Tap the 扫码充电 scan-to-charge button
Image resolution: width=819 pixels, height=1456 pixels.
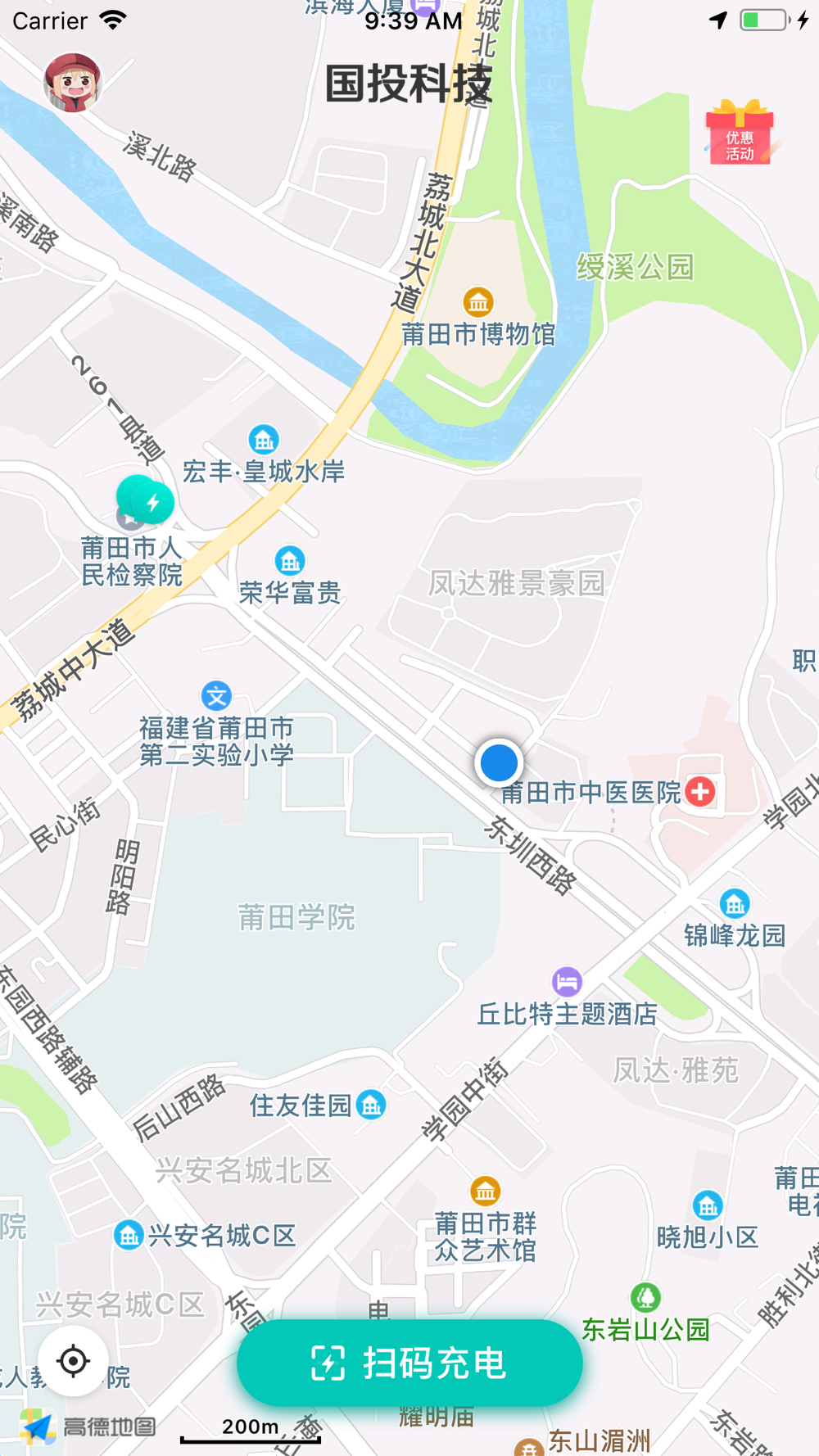[x=409, y=1363]
